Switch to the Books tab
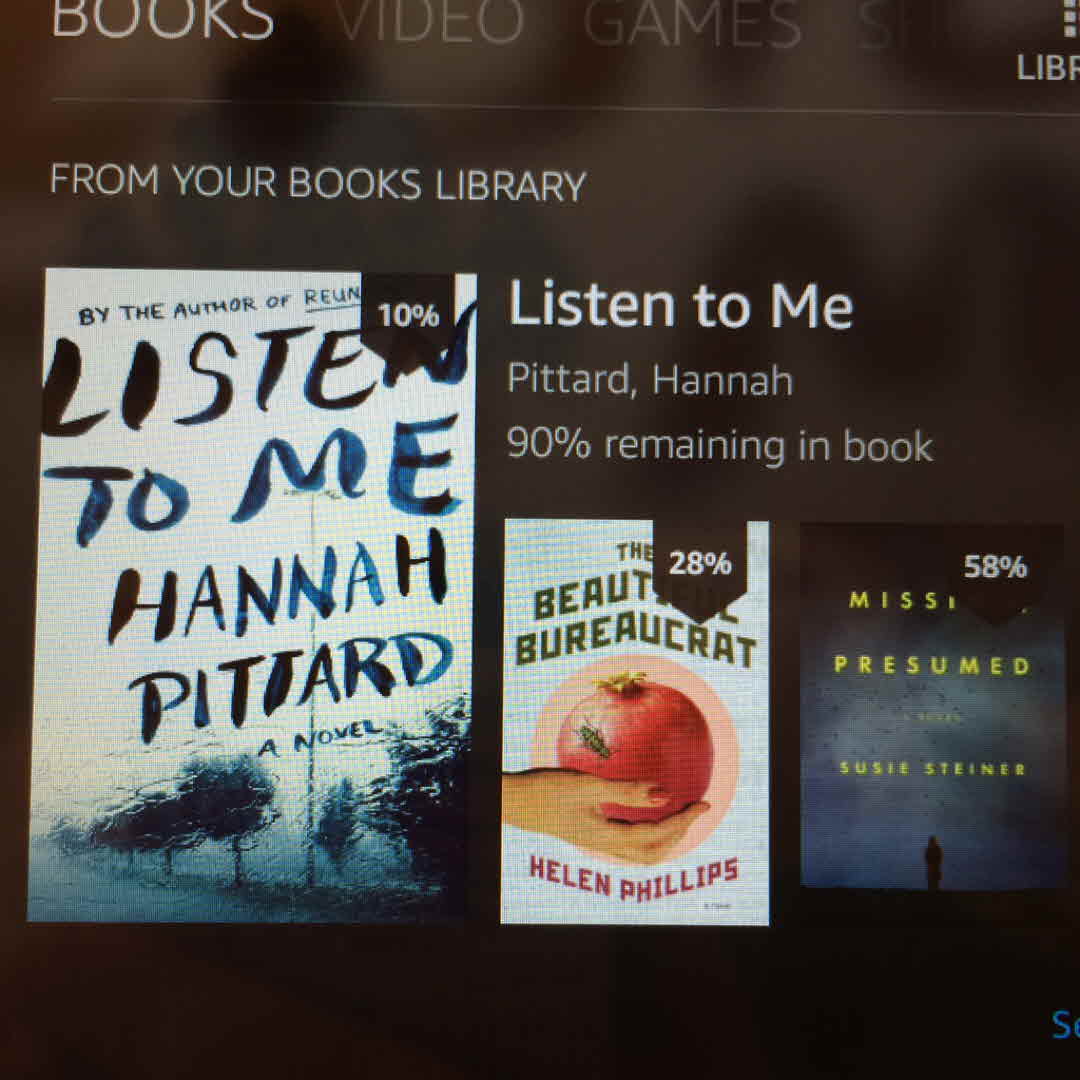The image size is (1080, 1080). [x=162, y=22]
